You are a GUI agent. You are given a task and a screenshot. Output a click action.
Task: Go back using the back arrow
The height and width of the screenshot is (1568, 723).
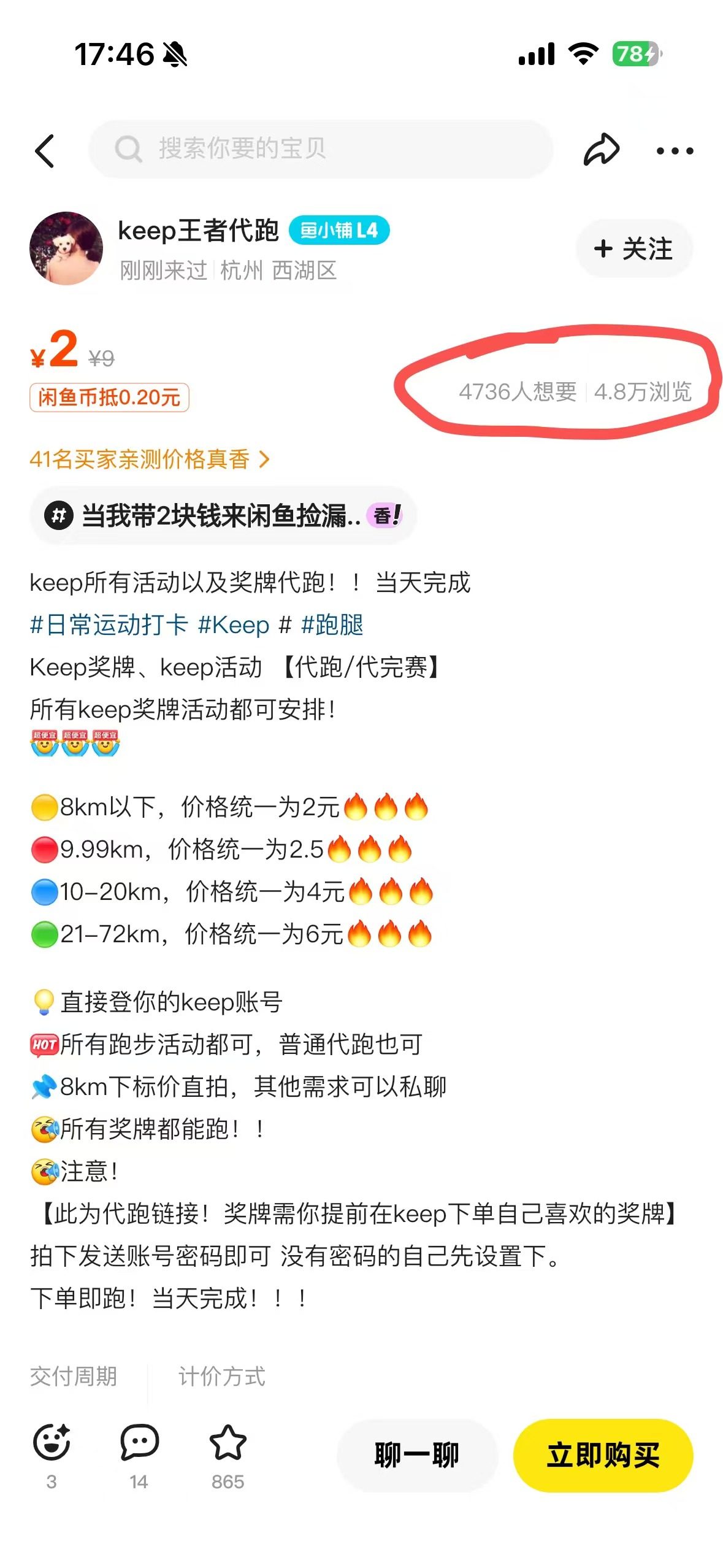tap(45, 150)
